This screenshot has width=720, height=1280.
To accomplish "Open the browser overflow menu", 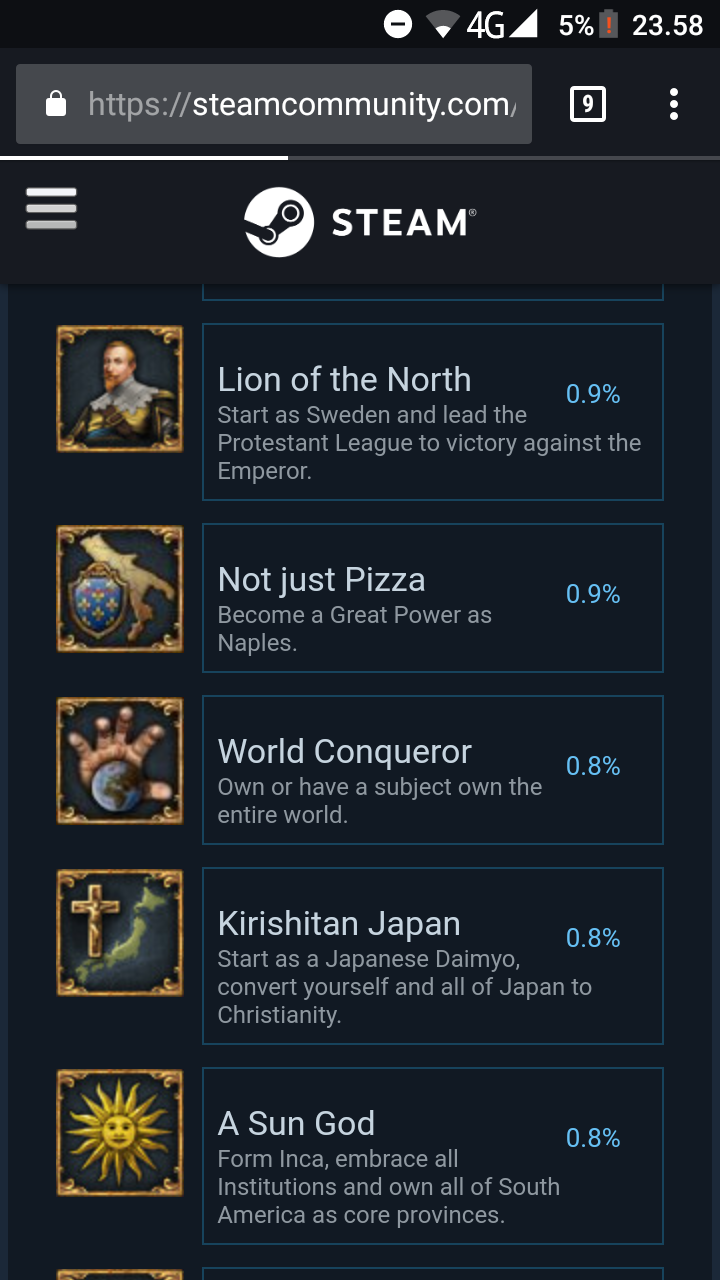I will pyautogui.click(x=674, y=104).
